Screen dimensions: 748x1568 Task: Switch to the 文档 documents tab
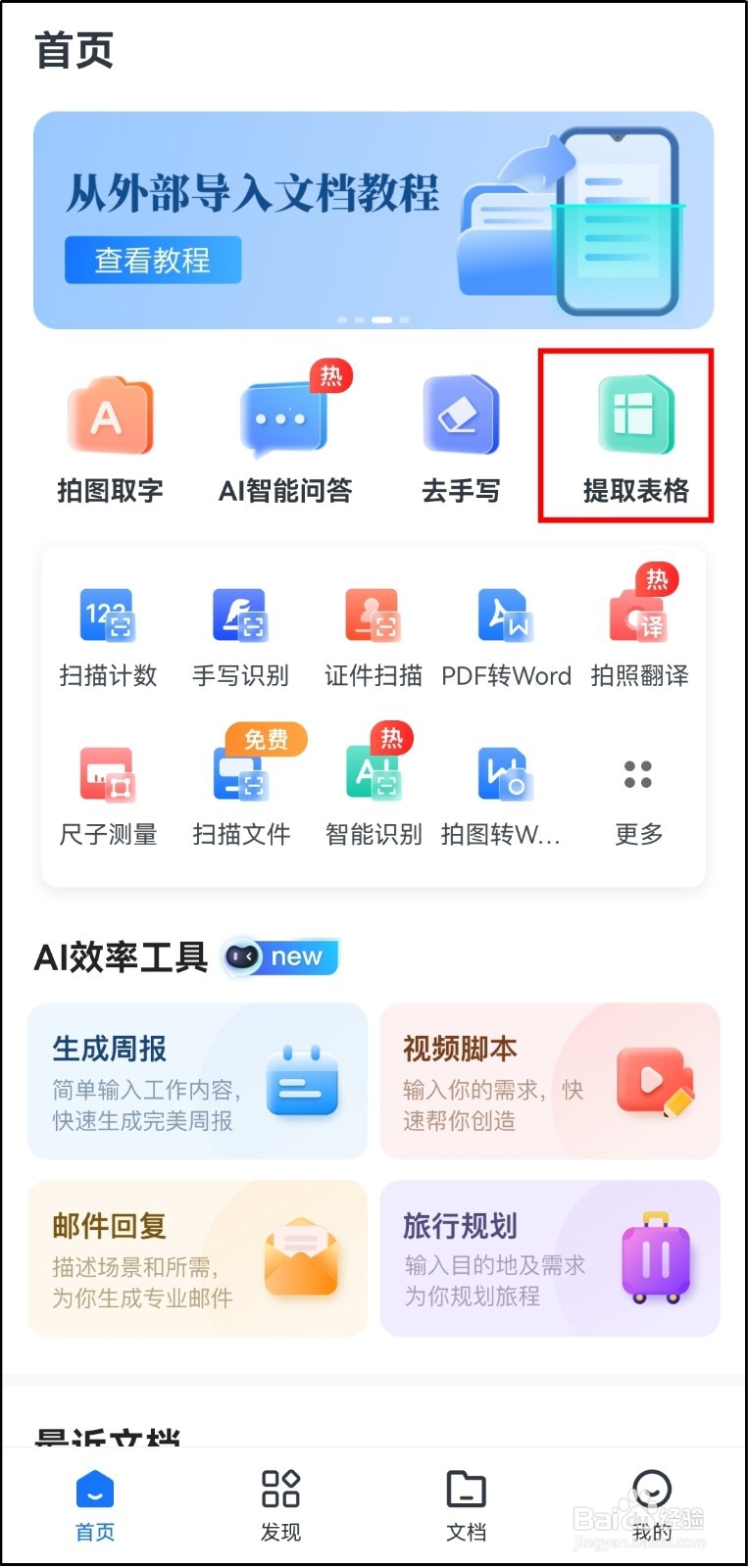(466, 1504)
